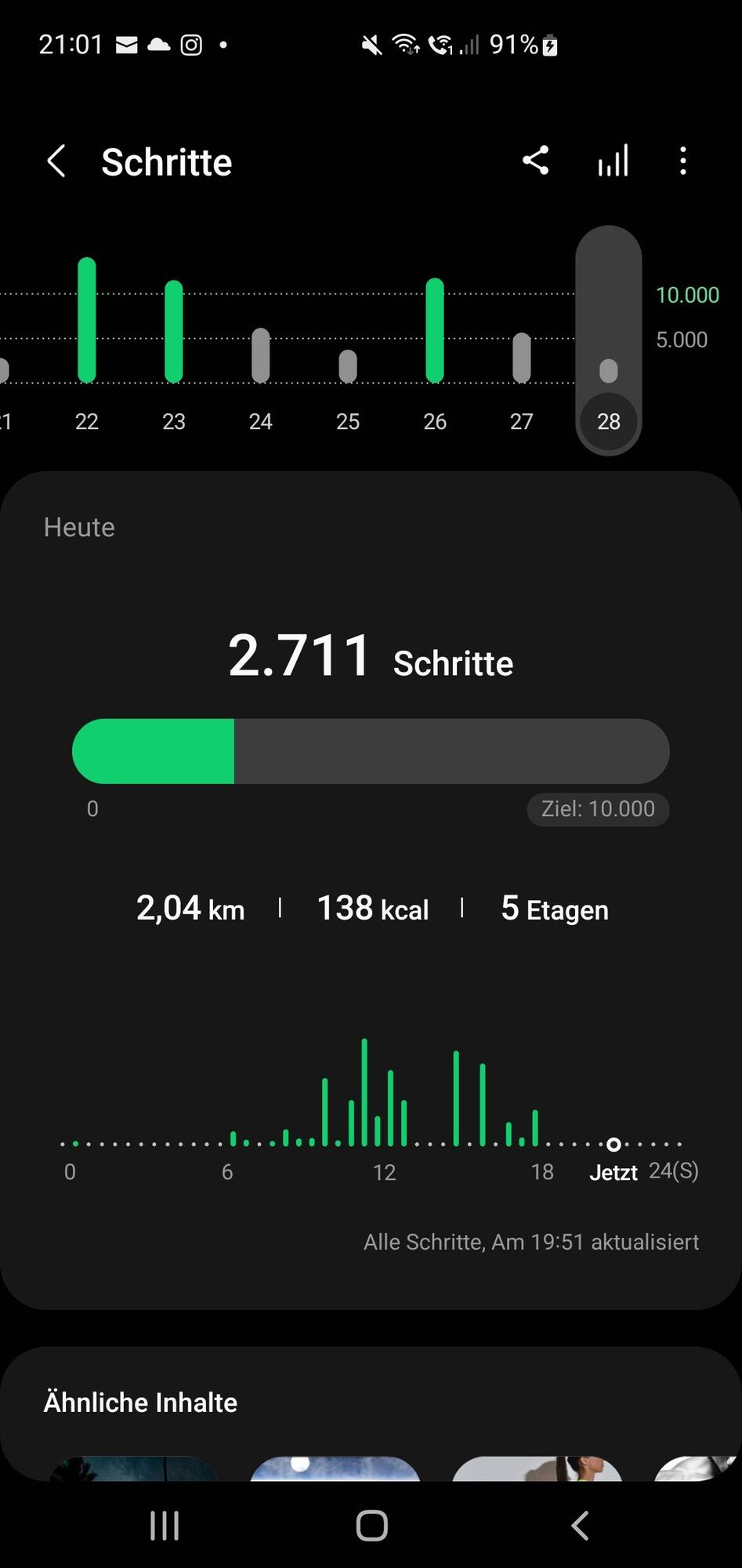Select day 22 in the step chart
Screen dimensions: 742x1568
coord(87,343)
